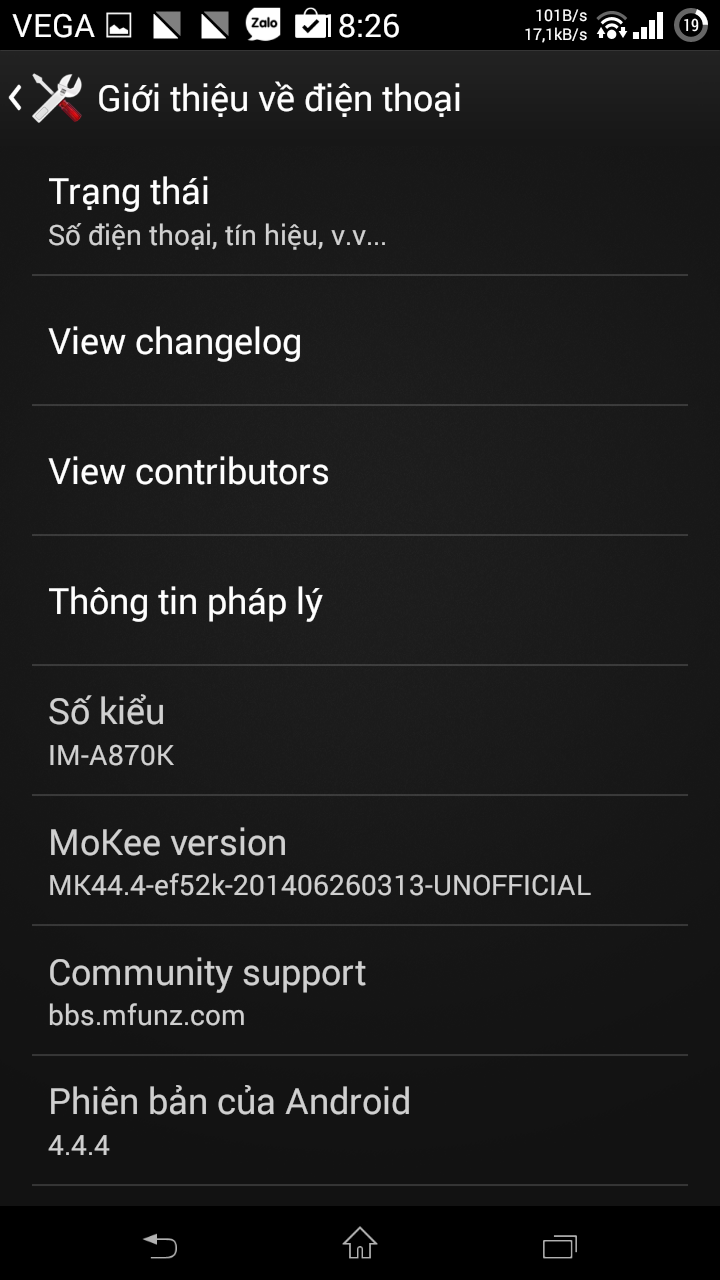Open View contributors
The image size is (720, 1280).
point(360,471)
